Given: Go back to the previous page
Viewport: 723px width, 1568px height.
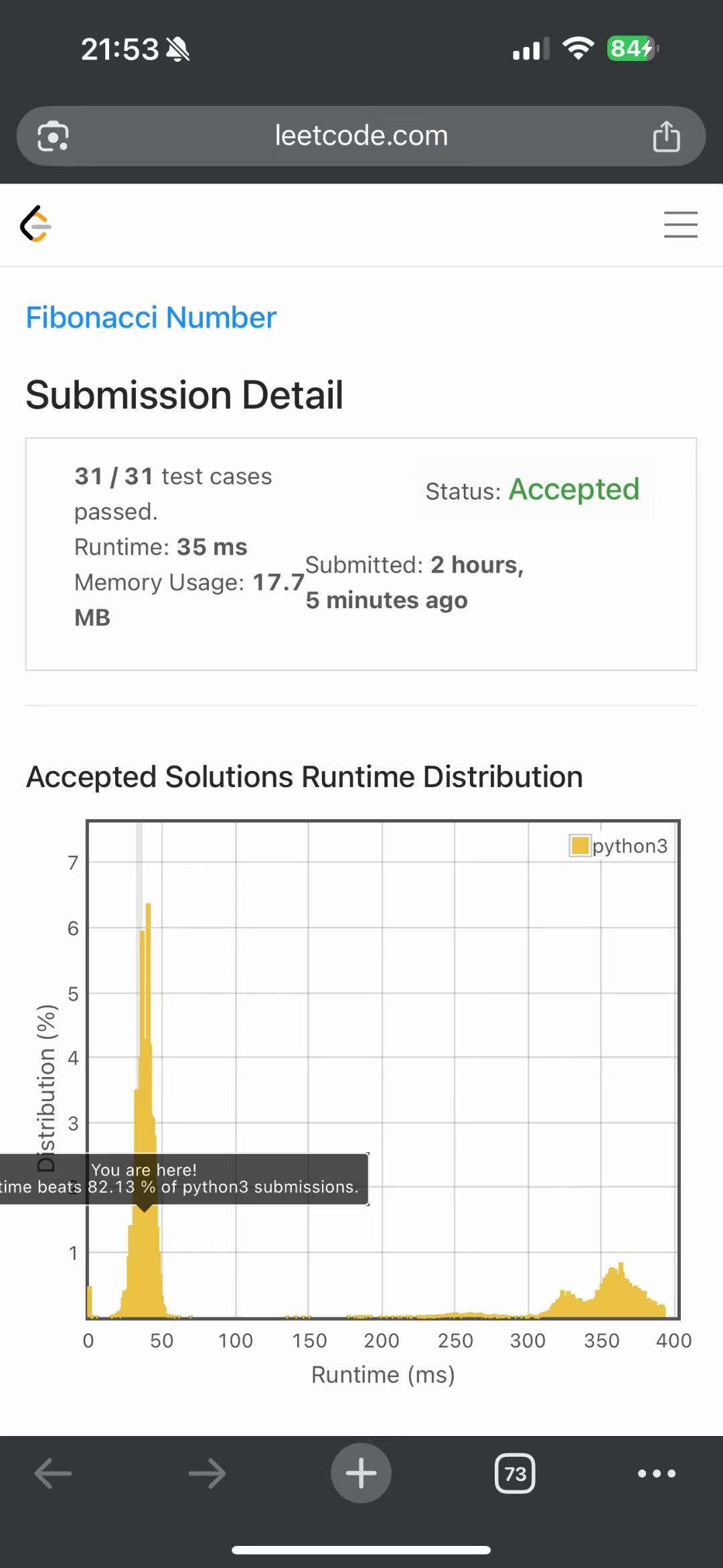Looking at the screenshot, I should [53, 1473].
